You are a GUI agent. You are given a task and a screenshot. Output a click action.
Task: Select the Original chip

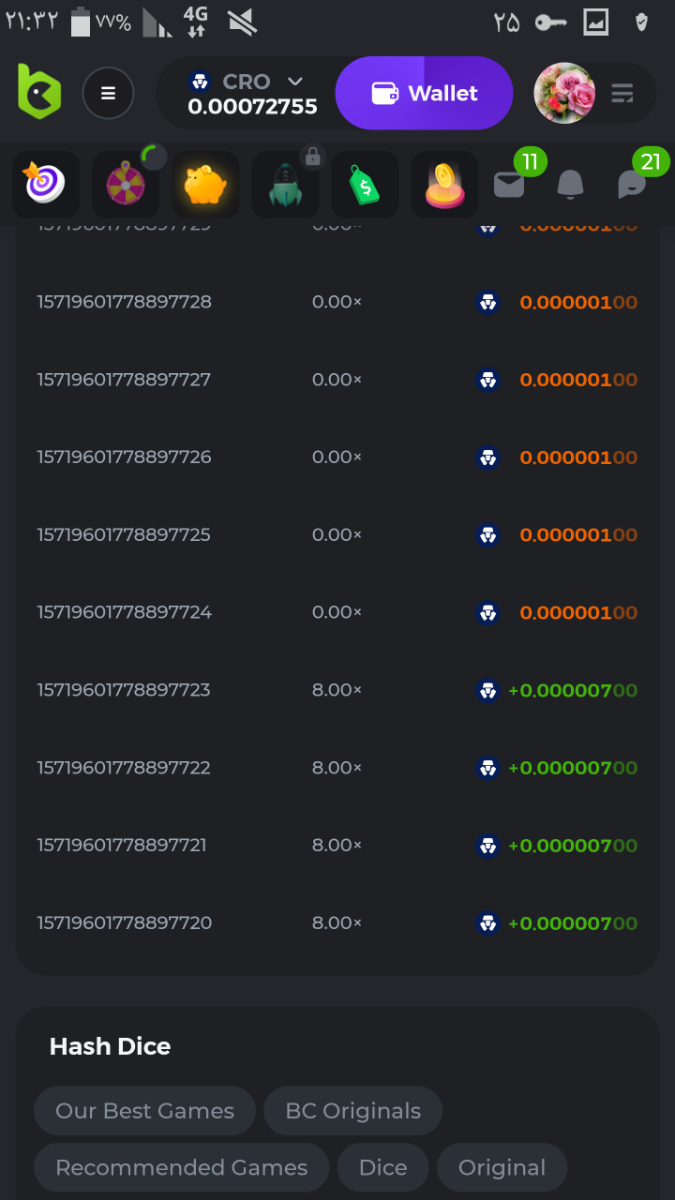click(x=502, y=1168)
